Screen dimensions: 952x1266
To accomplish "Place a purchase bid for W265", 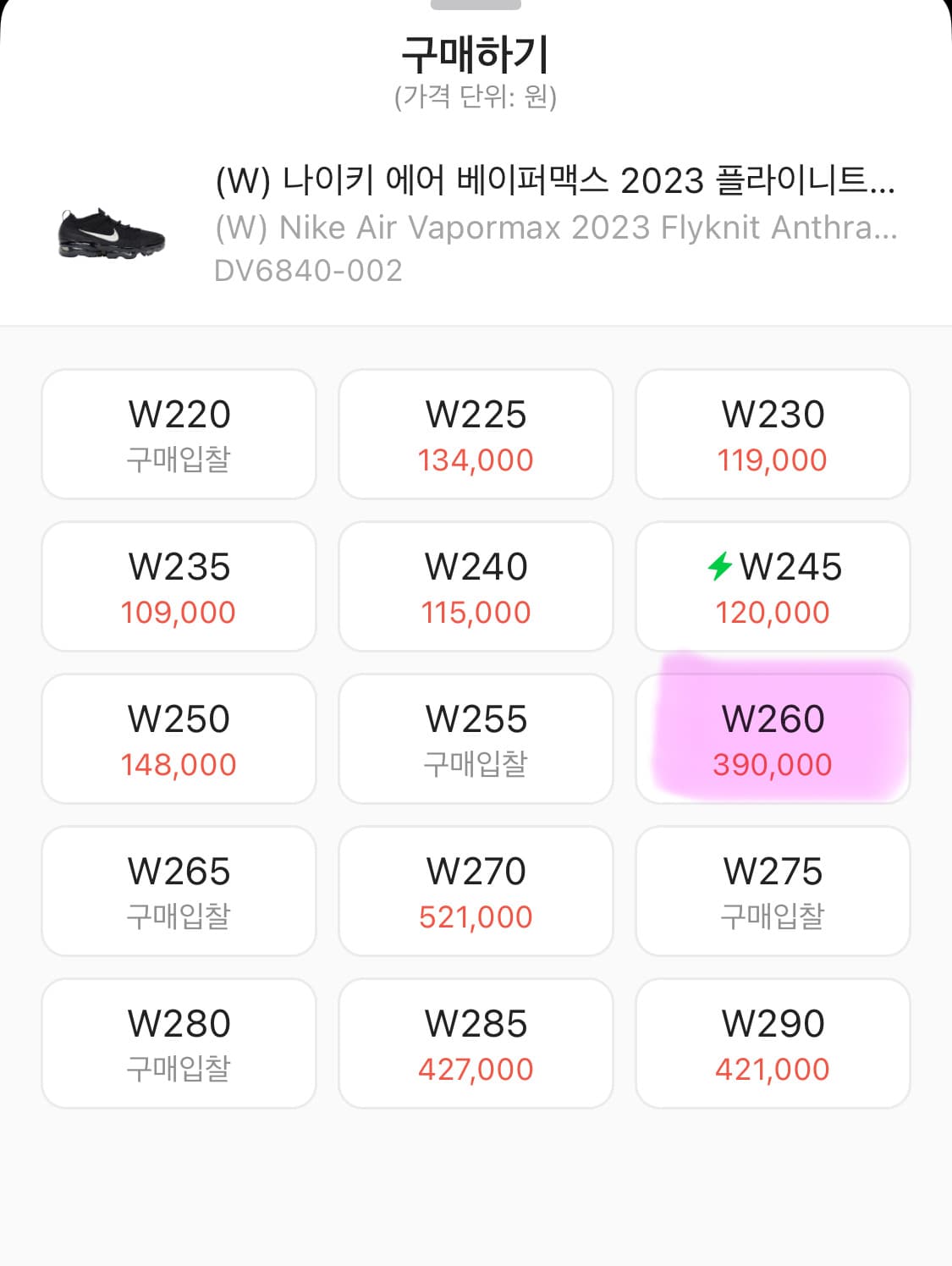I will [179, 890].
